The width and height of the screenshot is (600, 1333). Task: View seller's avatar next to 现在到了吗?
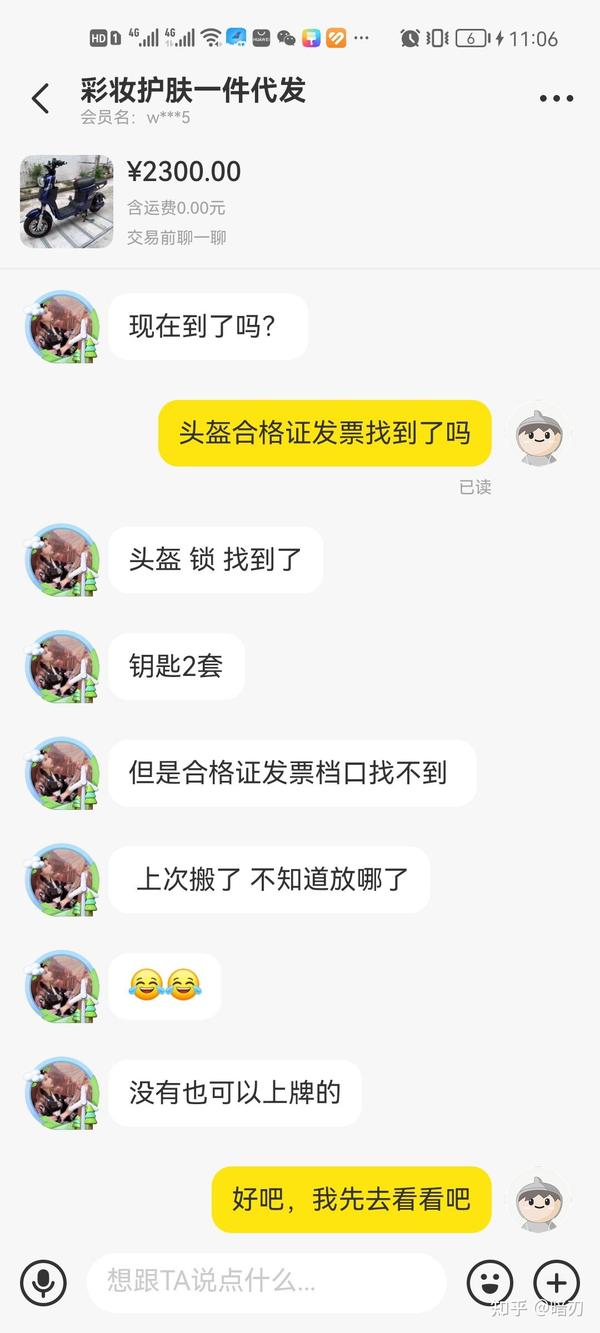(62, 327)
